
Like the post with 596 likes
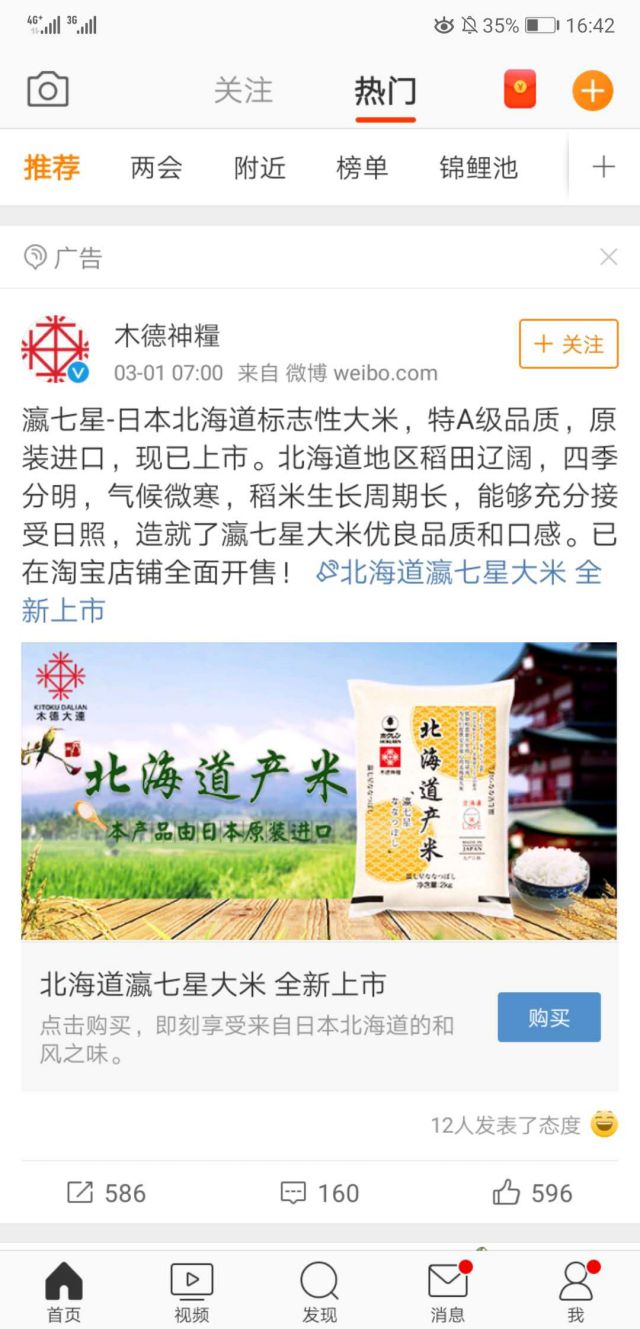[x=532, y=1192]
